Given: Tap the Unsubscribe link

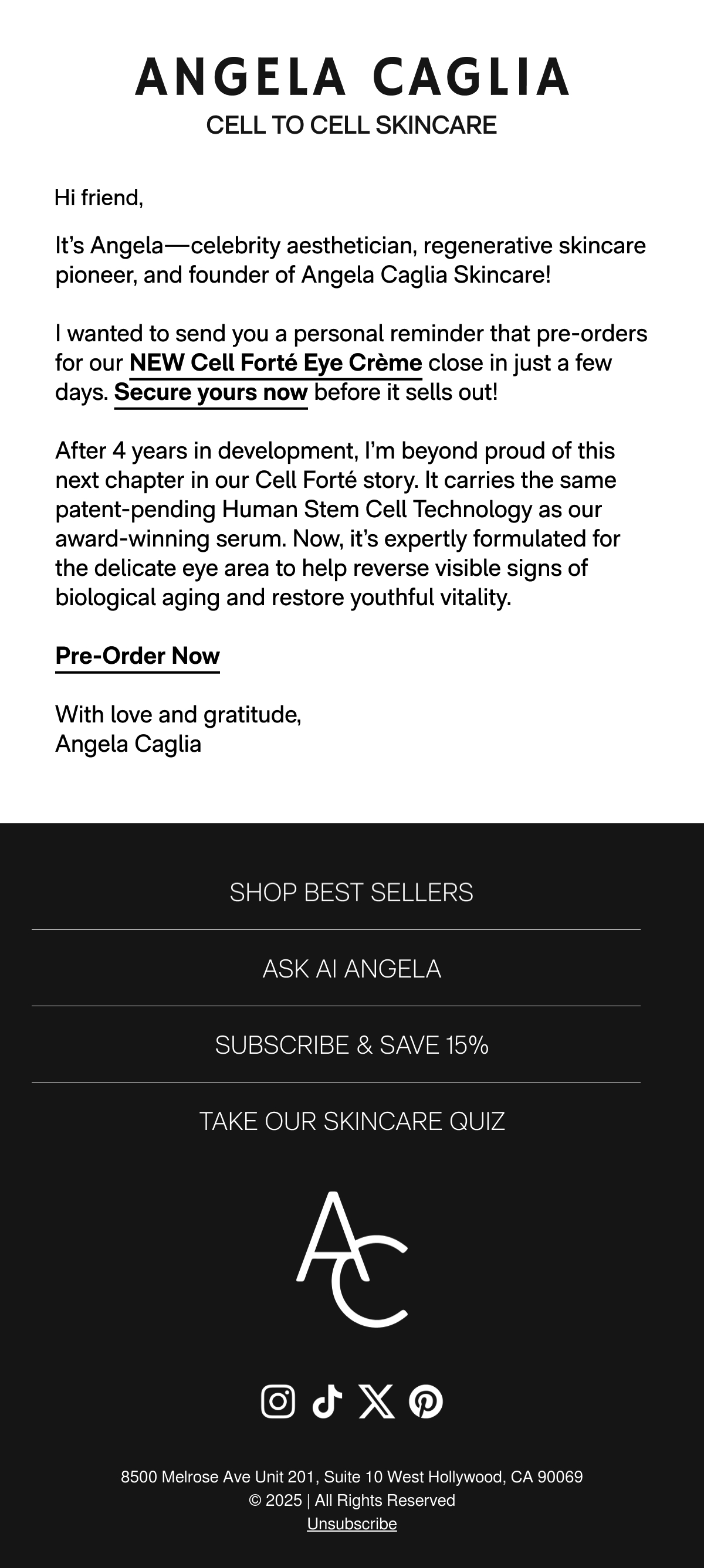Looking at the screenshot, I should (x=352, y=1523).
